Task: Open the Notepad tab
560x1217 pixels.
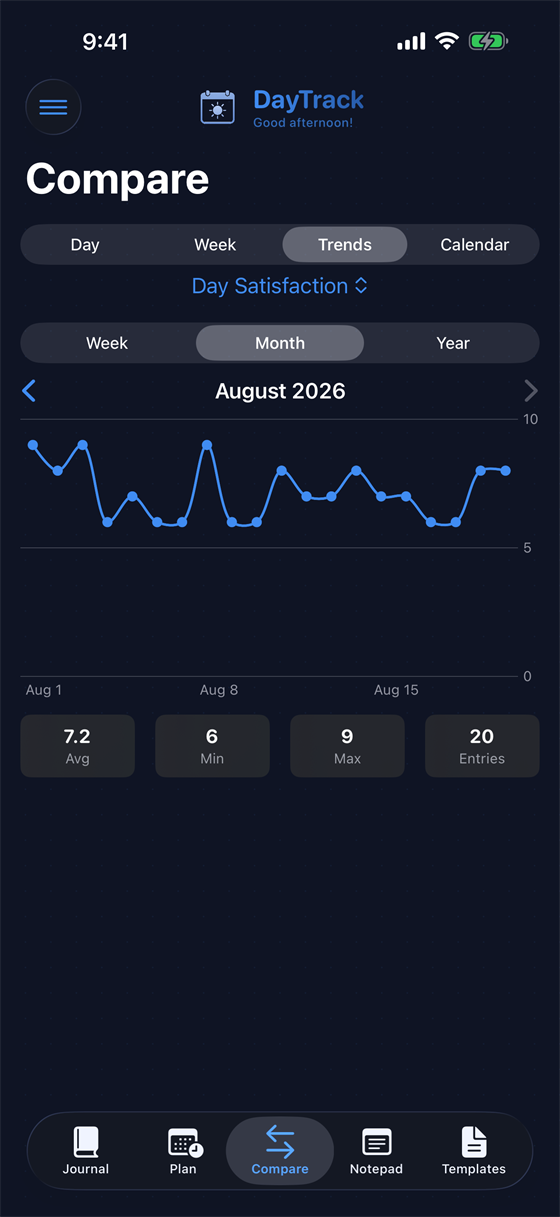Action: point(376,1151)
